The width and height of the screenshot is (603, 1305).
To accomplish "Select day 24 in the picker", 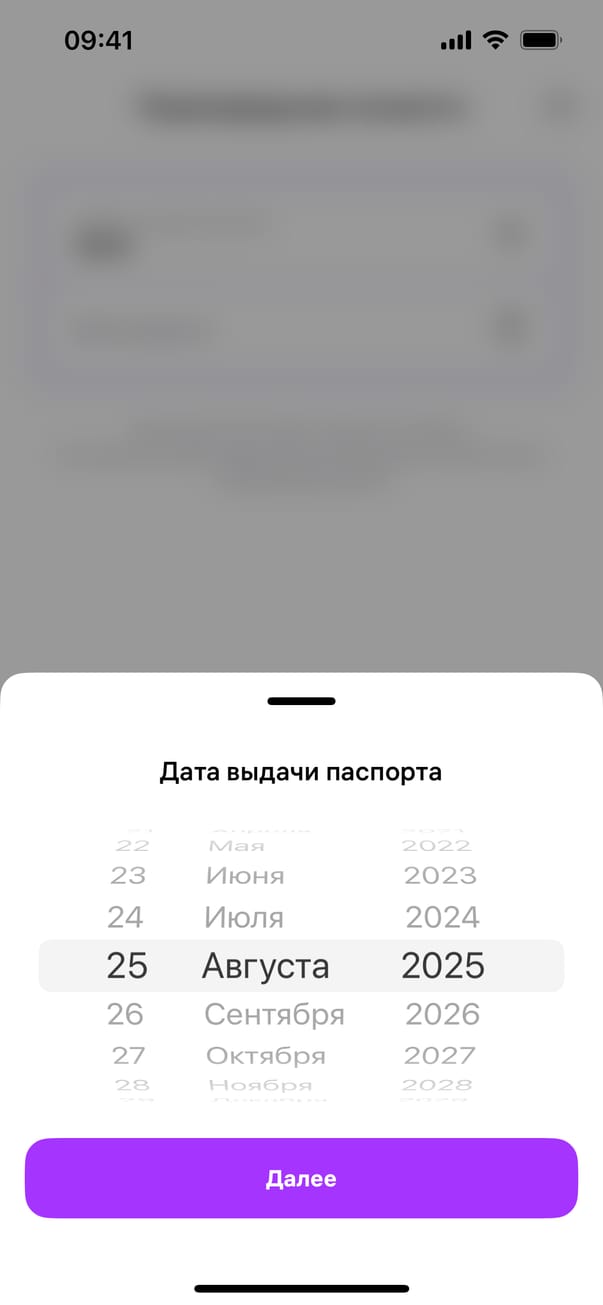I will pos(126,917).
